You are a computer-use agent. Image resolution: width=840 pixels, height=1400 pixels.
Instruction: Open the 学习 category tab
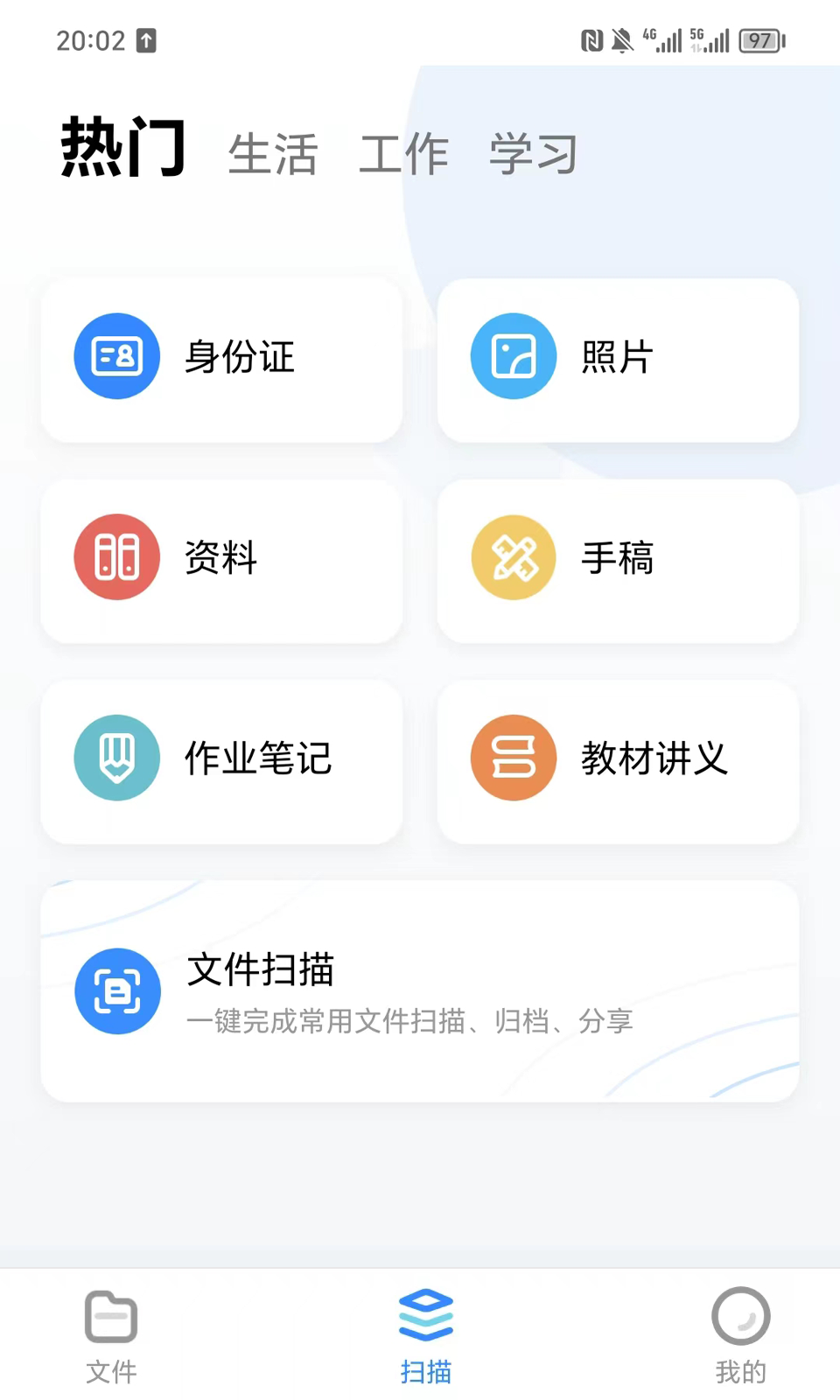pyautogui.click(x=533, y=156)
